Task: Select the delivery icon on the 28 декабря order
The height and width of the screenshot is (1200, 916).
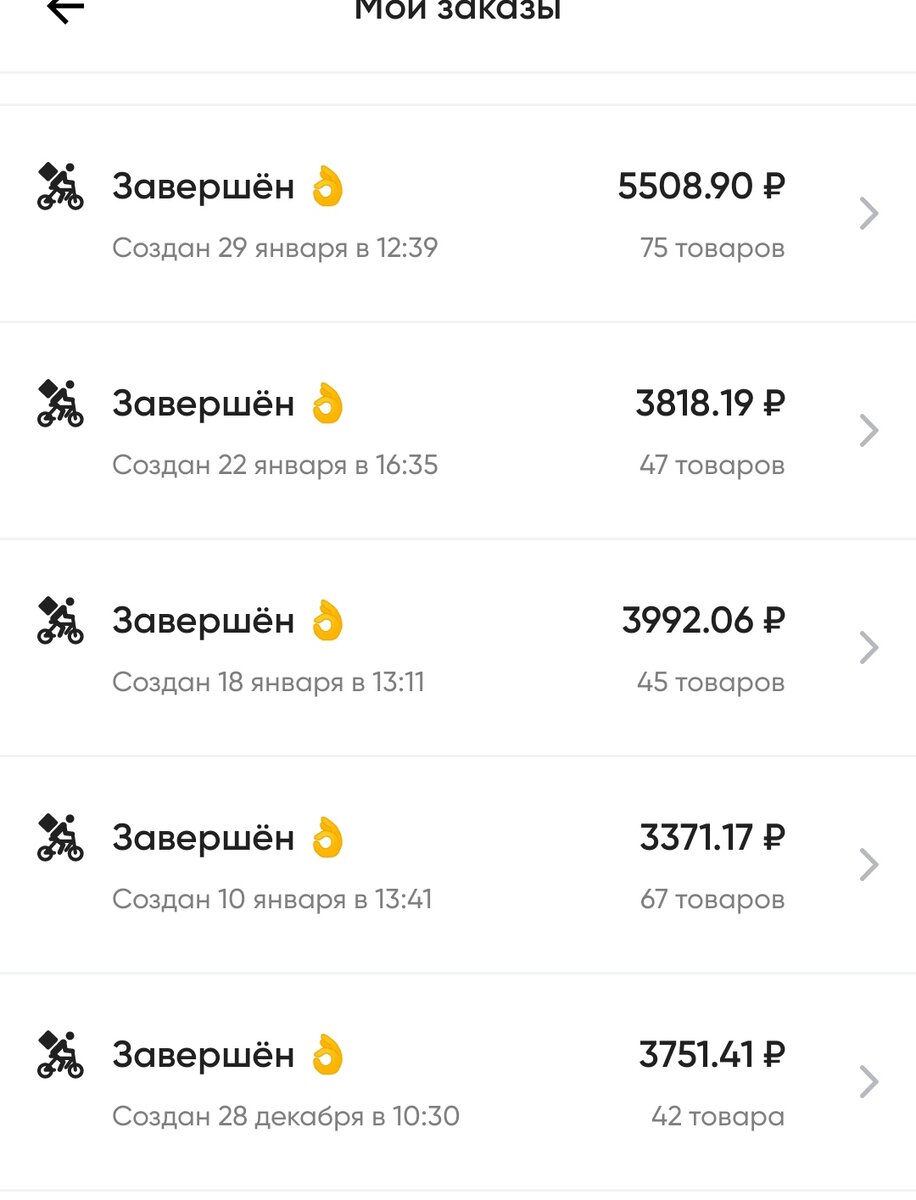Action: [60, 1055]
